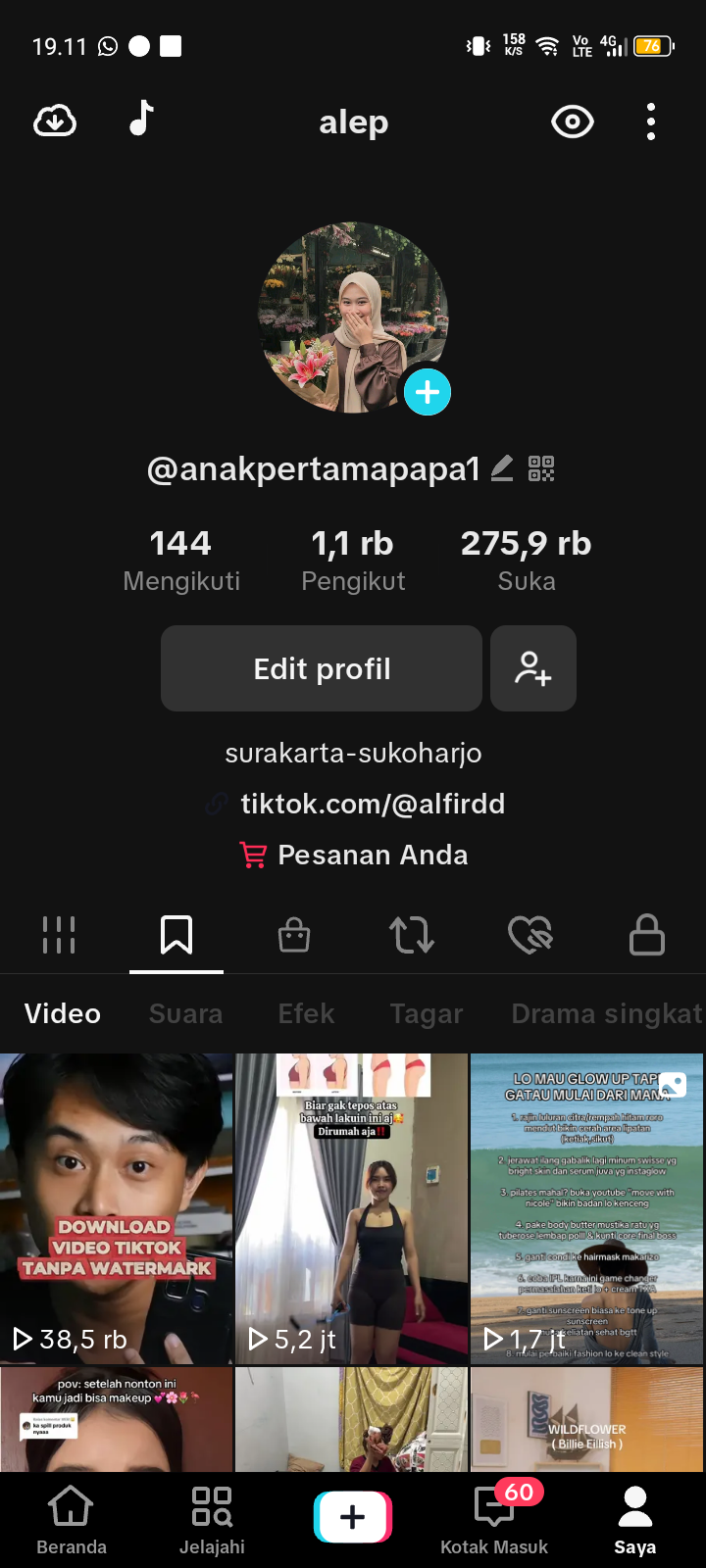
Task: Open the Download Video TikTok Tanpa Watermark video
Action: pyautogui.click(x=117, y=1207)
